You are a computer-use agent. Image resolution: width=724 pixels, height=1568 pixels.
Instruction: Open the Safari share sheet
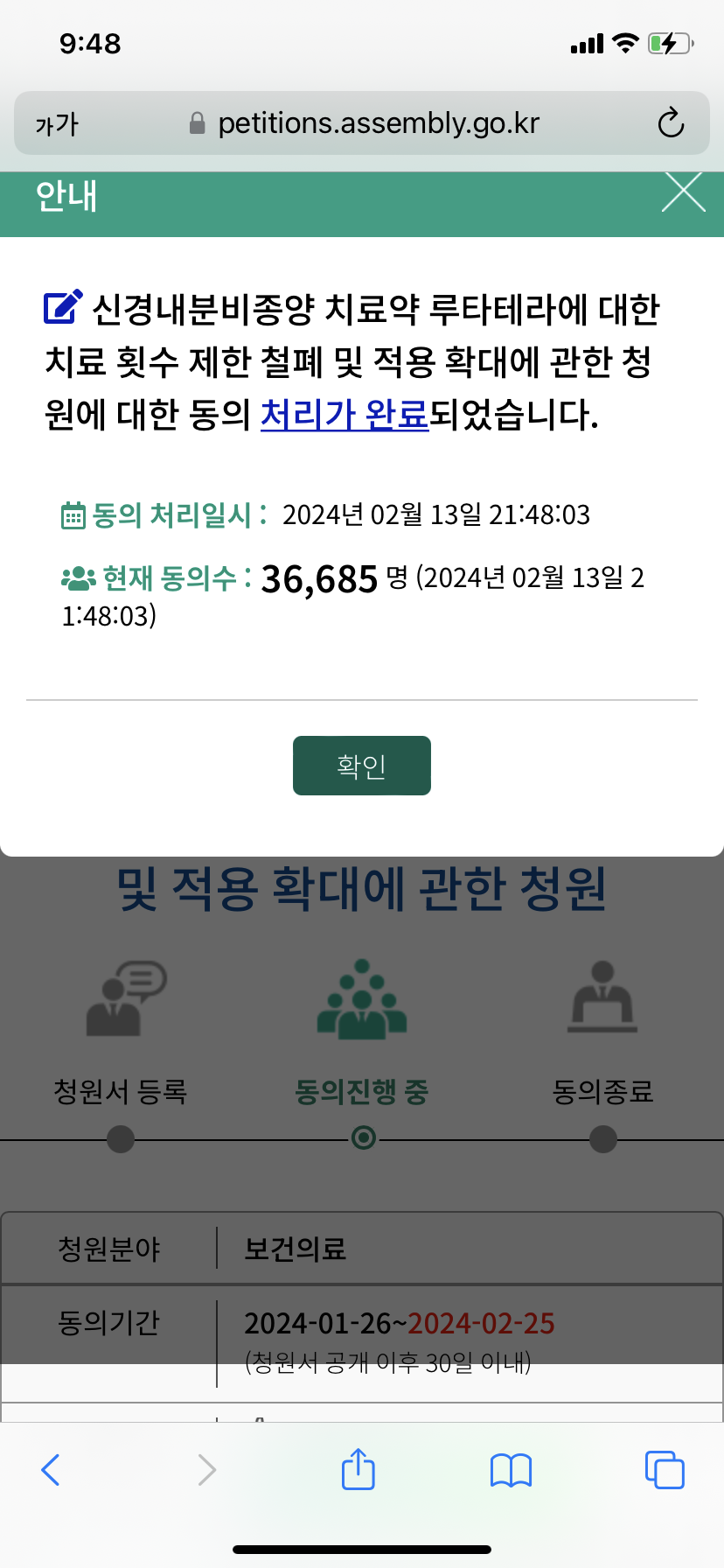click(x=358, y=1468)
